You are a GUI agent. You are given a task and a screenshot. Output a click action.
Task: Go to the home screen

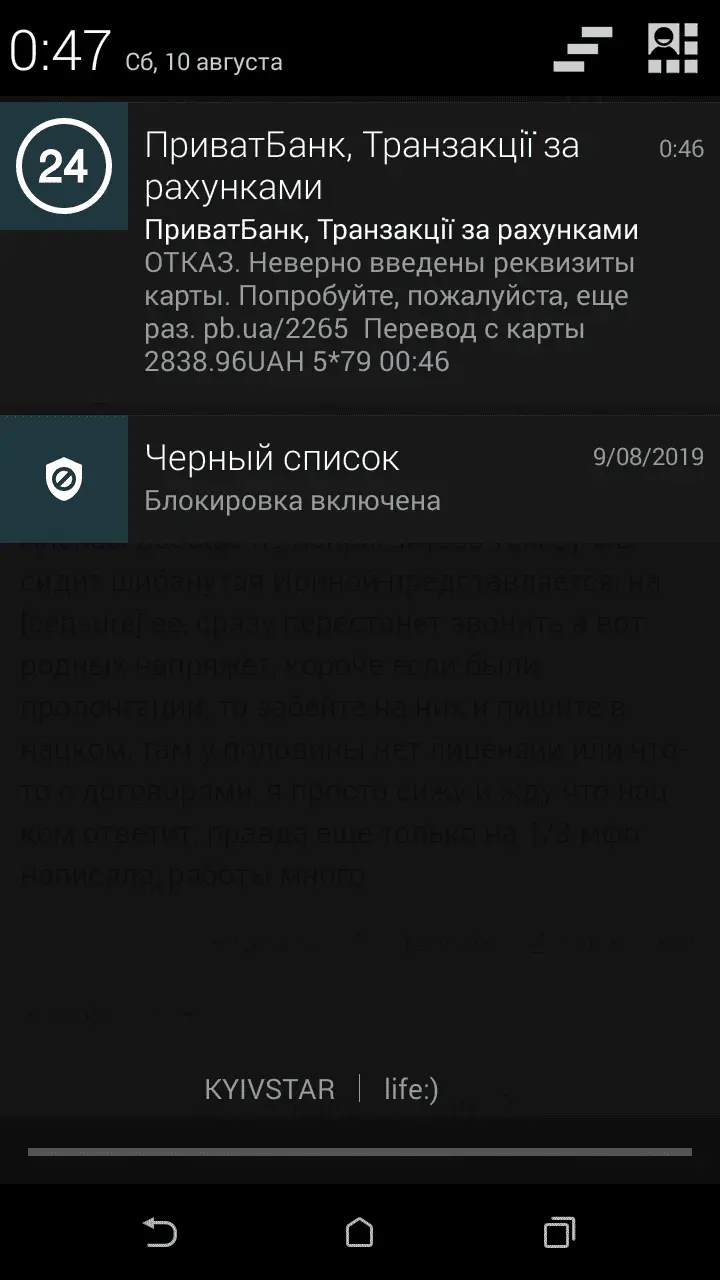click(360, 1231)
